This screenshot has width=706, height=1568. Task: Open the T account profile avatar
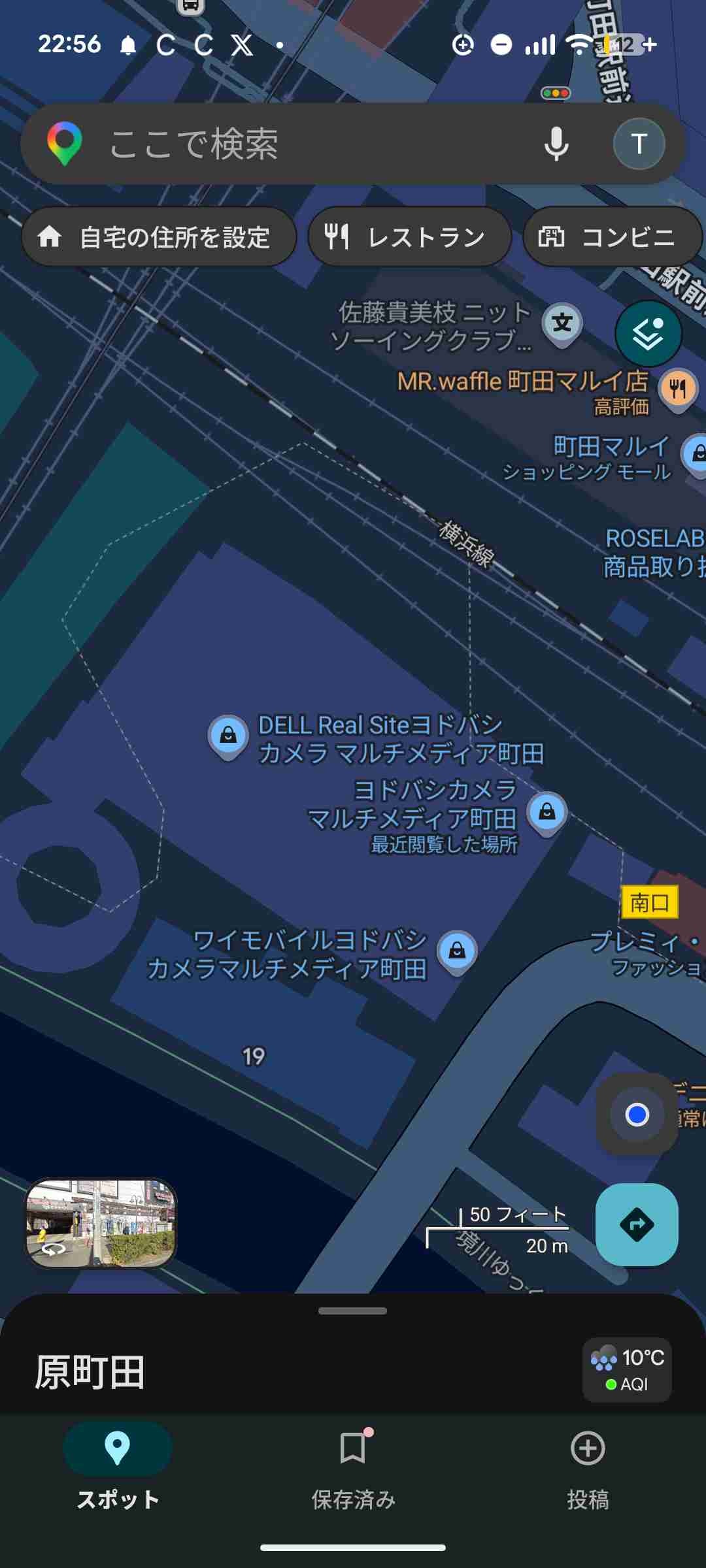(x=639, y=144)
